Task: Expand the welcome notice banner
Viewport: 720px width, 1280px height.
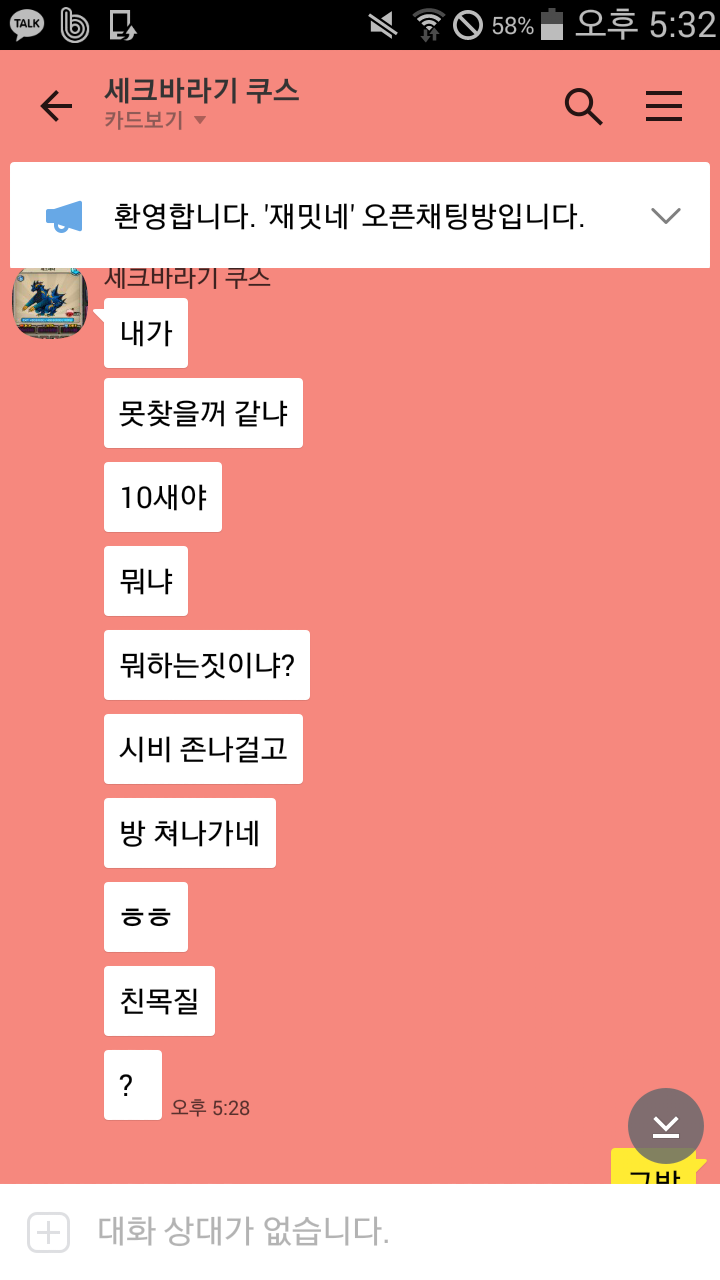Action: point(665,215)
